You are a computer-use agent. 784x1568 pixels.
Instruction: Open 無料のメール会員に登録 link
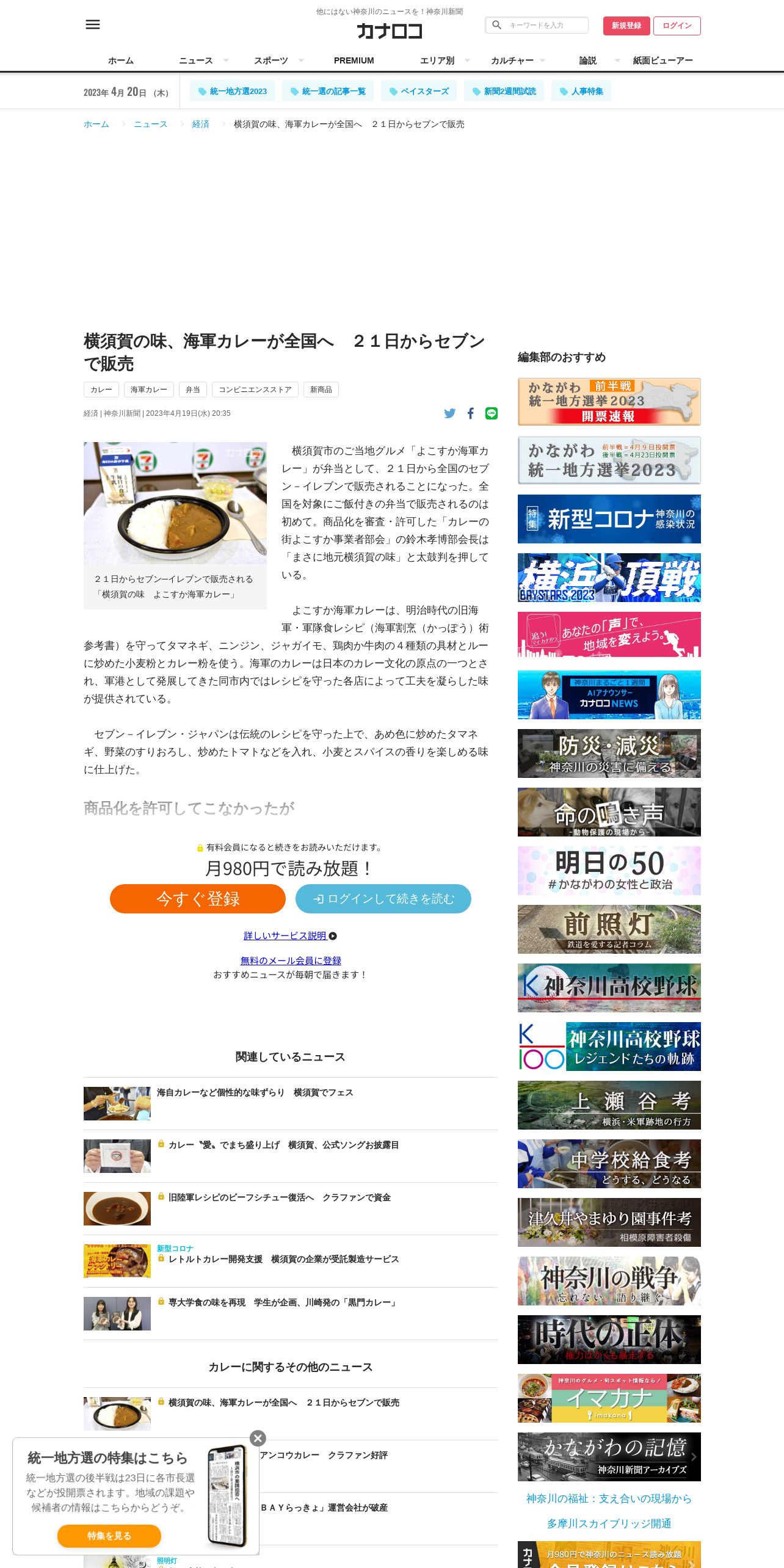point(291,960)
